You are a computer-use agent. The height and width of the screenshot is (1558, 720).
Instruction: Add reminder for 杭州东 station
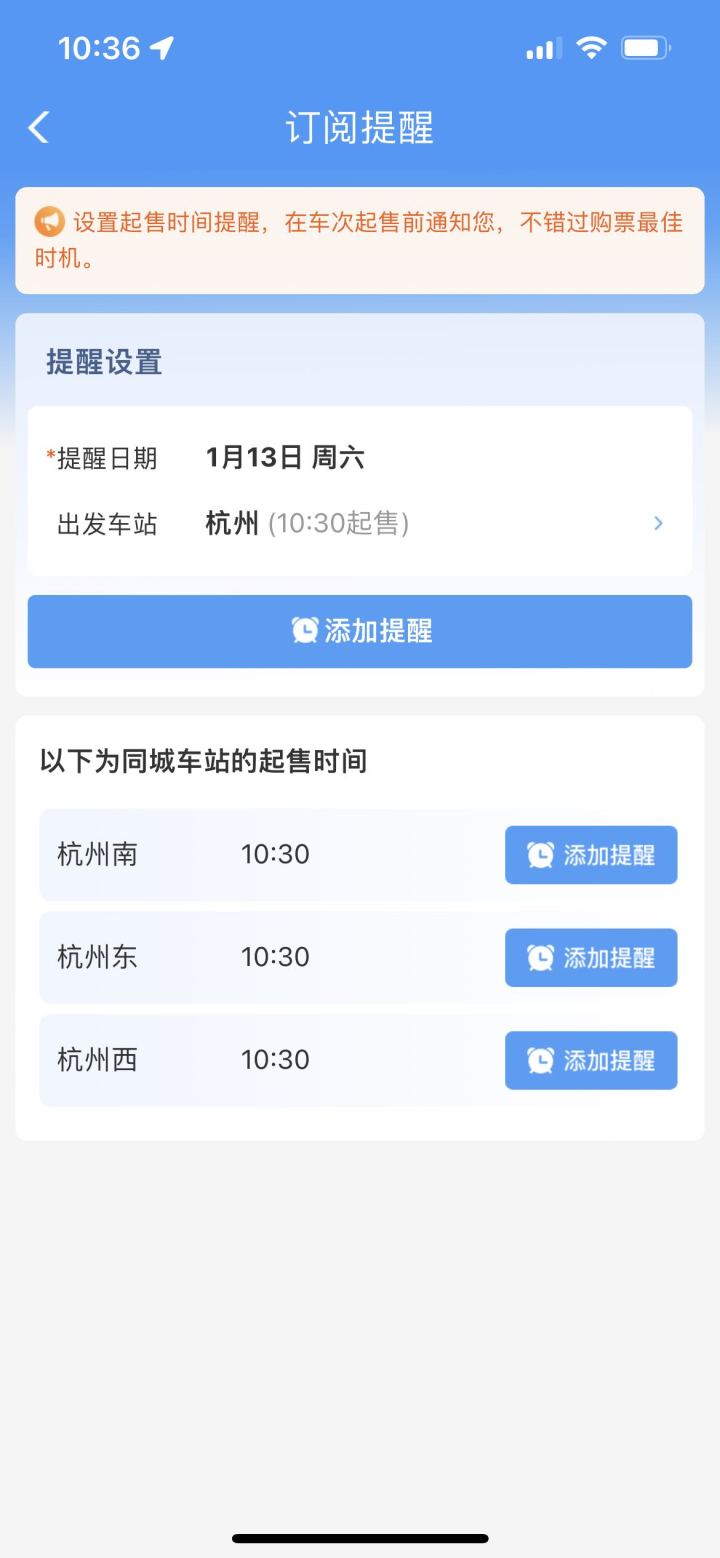(x=591, y=958)
